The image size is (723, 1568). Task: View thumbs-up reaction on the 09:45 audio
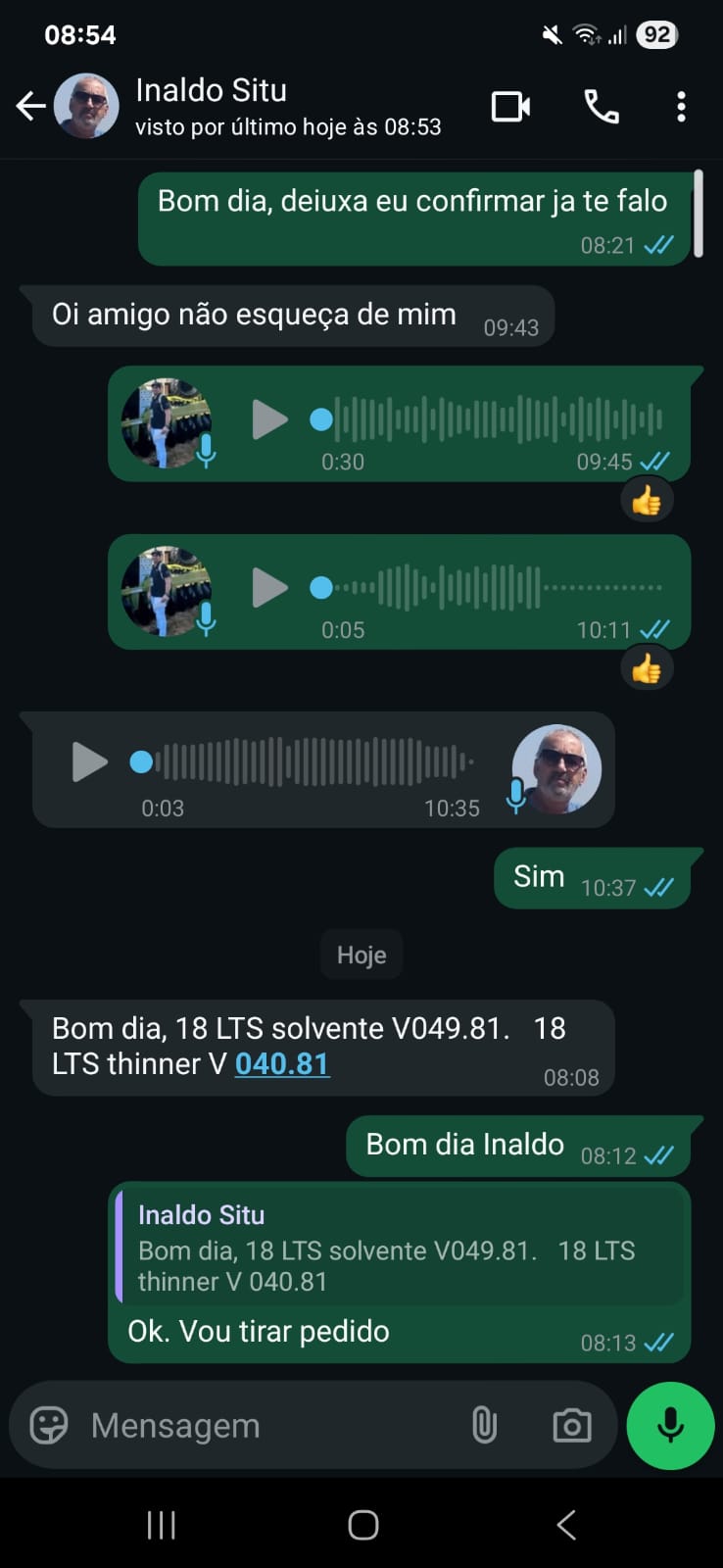647,502
